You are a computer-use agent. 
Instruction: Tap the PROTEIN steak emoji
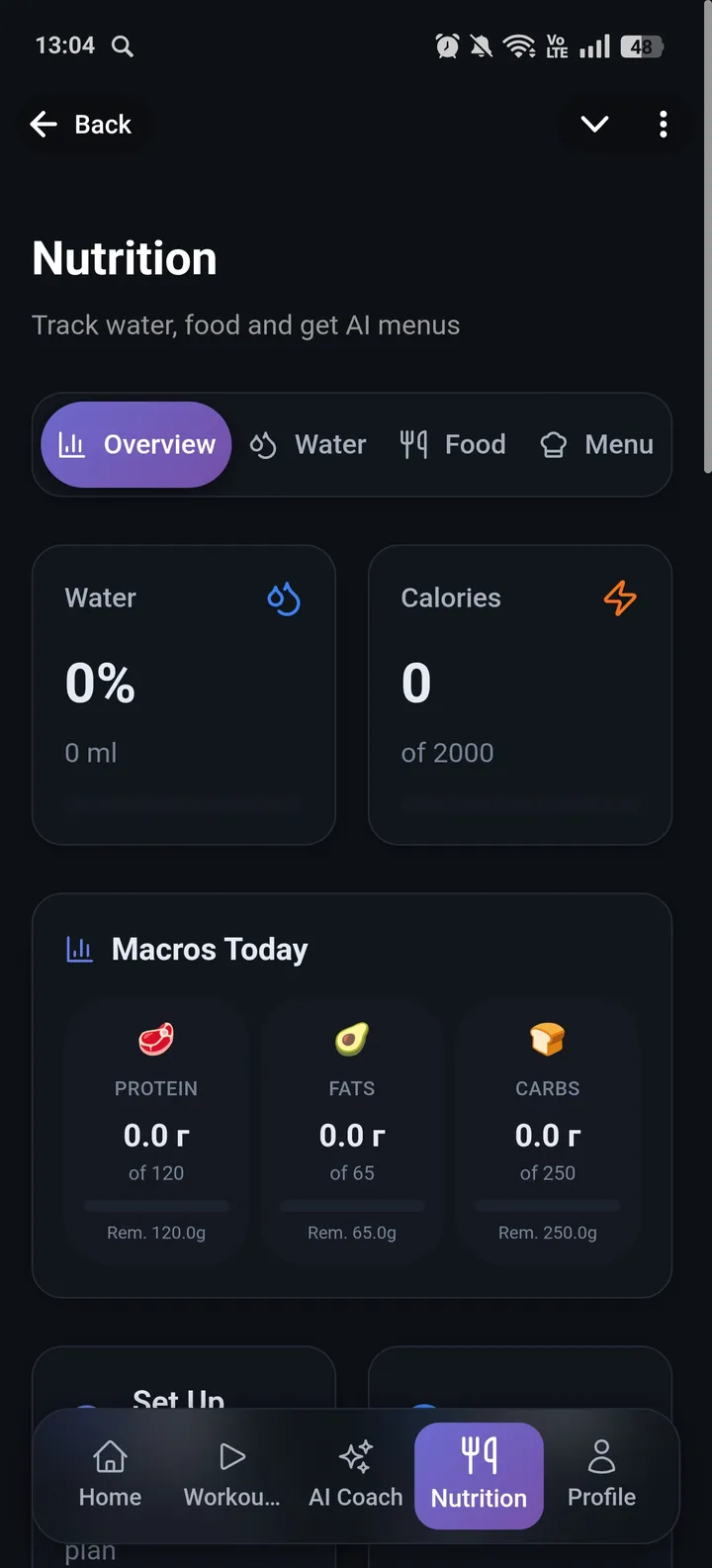155,1039
